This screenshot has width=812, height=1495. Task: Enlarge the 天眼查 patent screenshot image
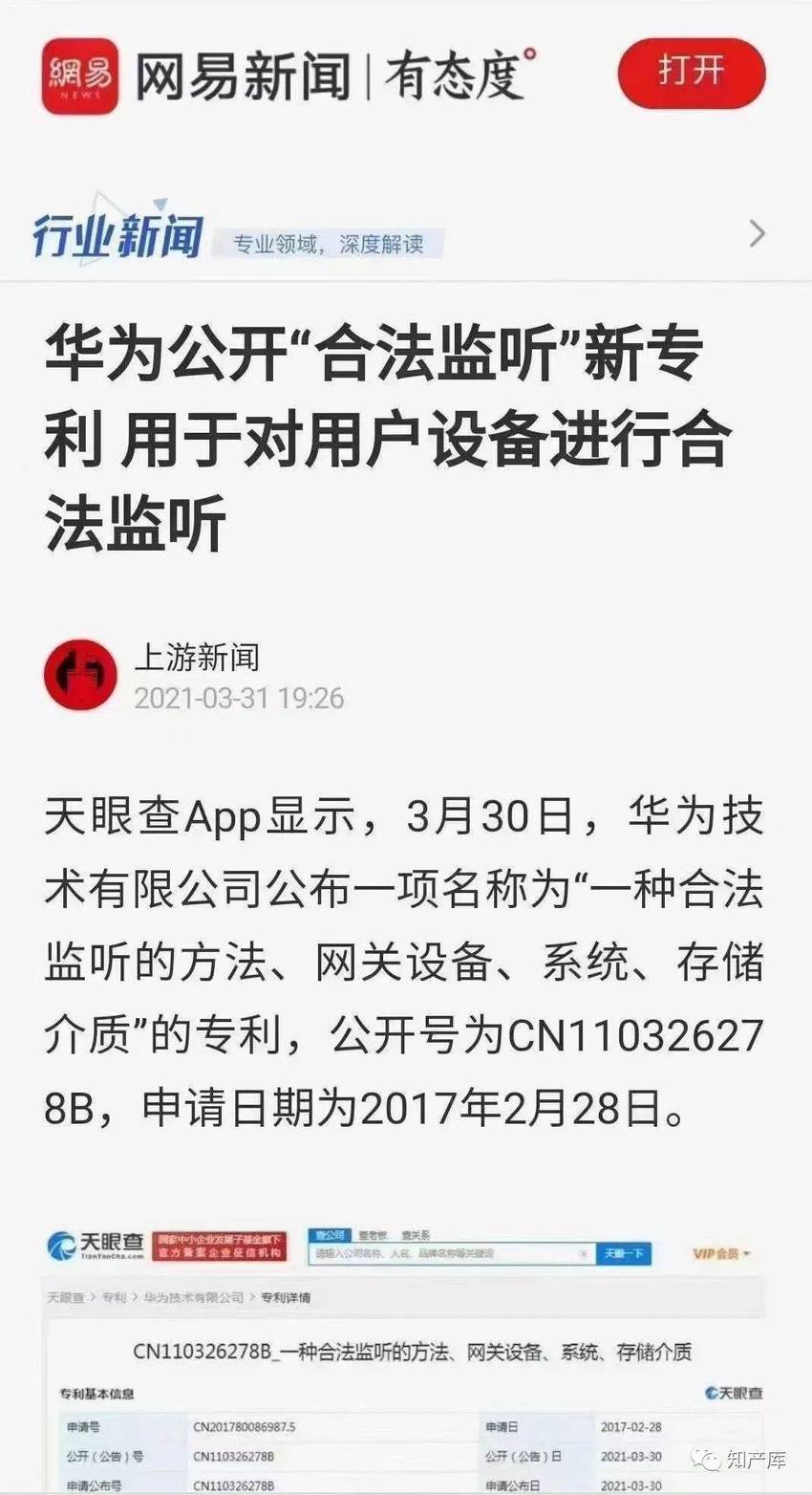click(x=405, y=1357)
